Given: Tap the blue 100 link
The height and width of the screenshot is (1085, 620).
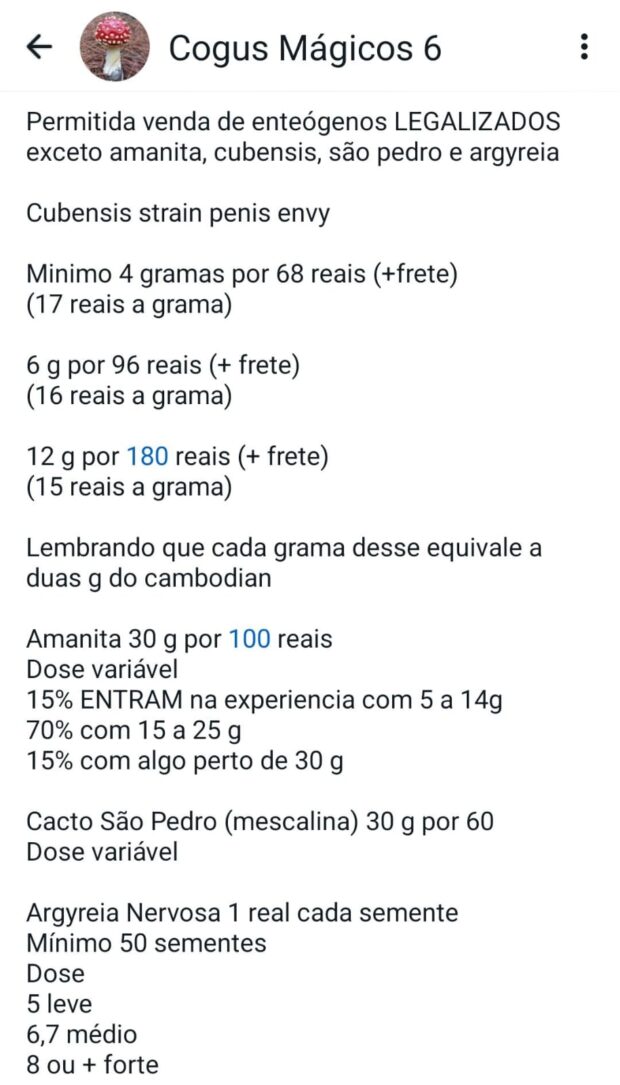Looking at the screenshot, I should (250, 640).
